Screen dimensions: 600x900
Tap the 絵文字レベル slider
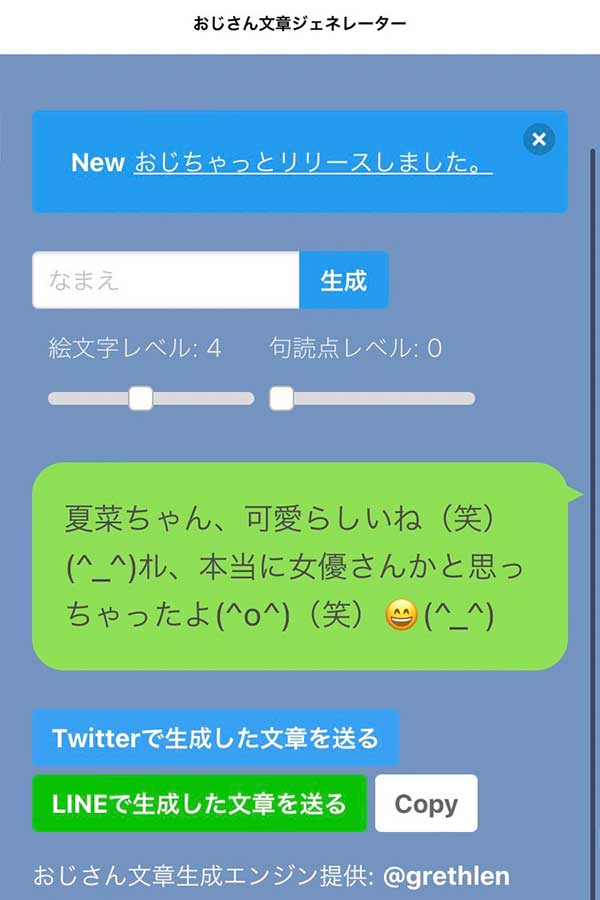point(141,398)
